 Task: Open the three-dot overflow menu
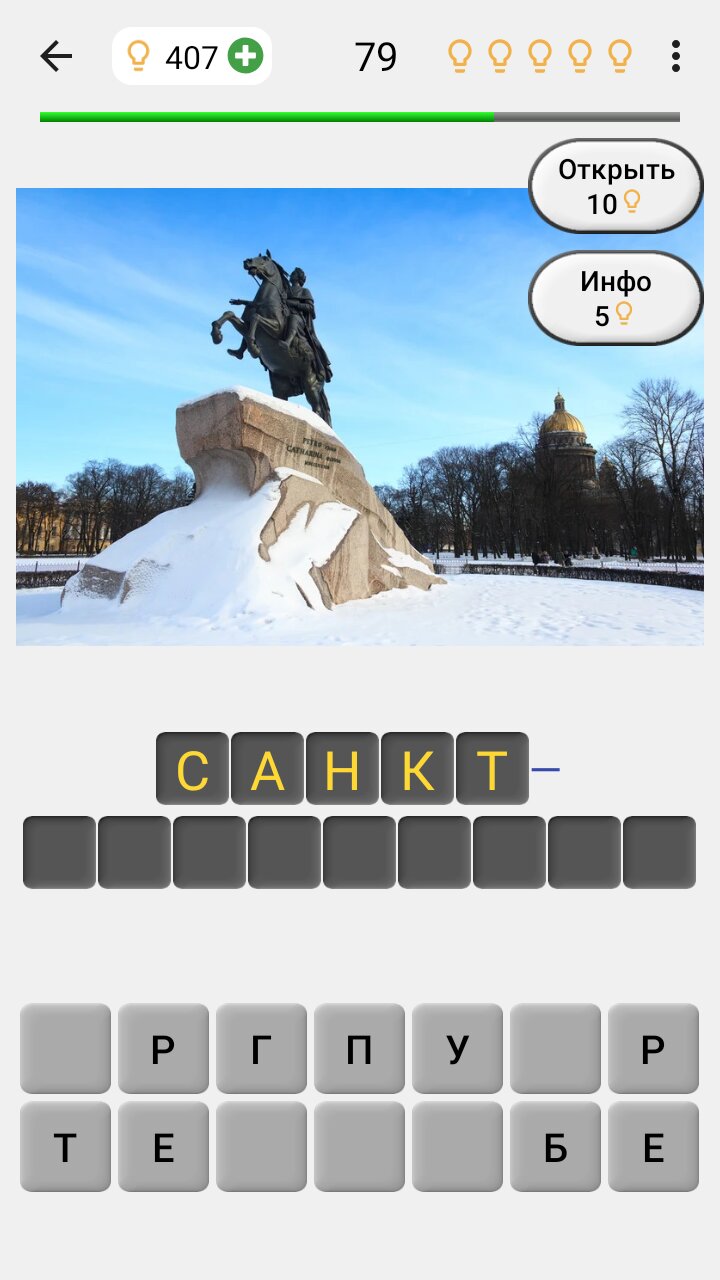[676, 57]
